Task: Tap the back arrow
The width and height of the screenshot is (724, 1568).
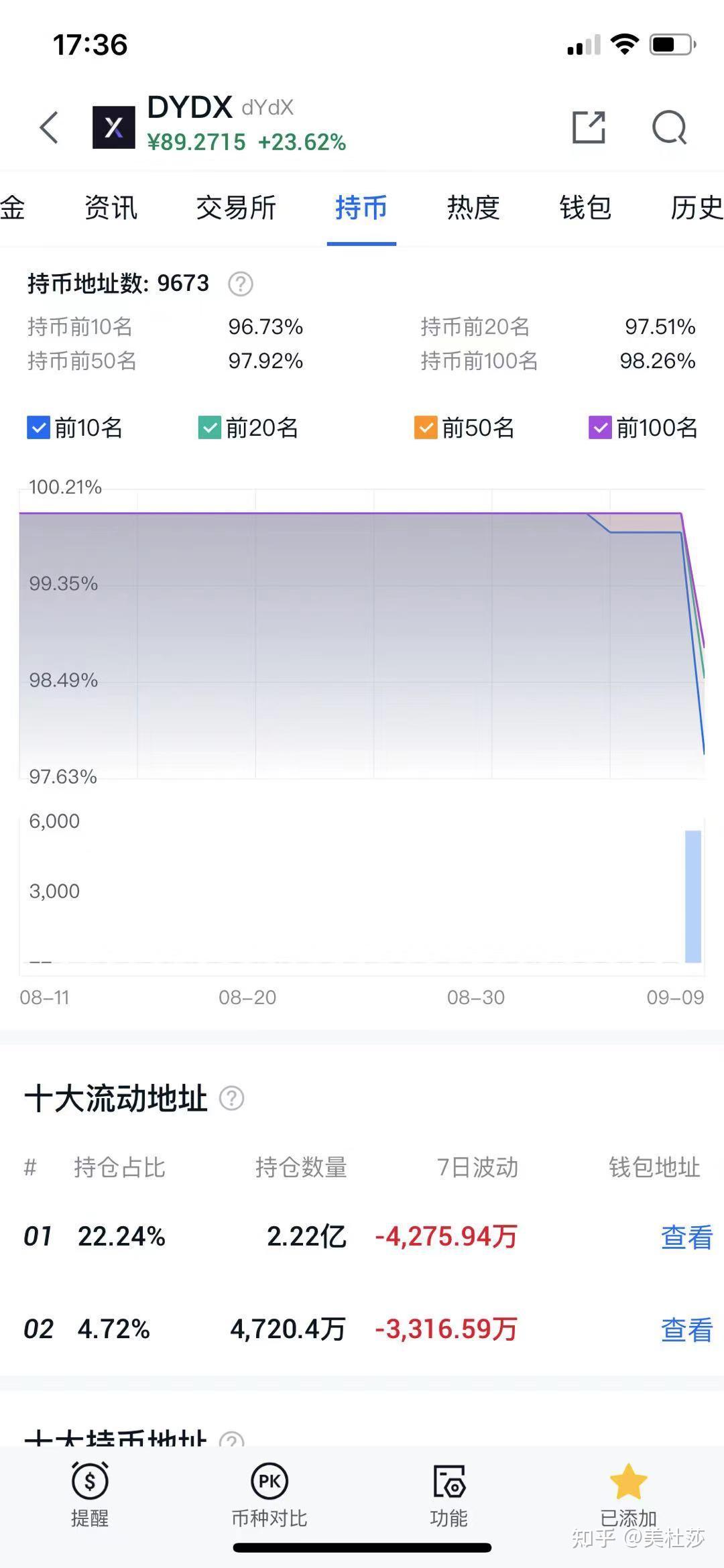Action: point(48,127)
